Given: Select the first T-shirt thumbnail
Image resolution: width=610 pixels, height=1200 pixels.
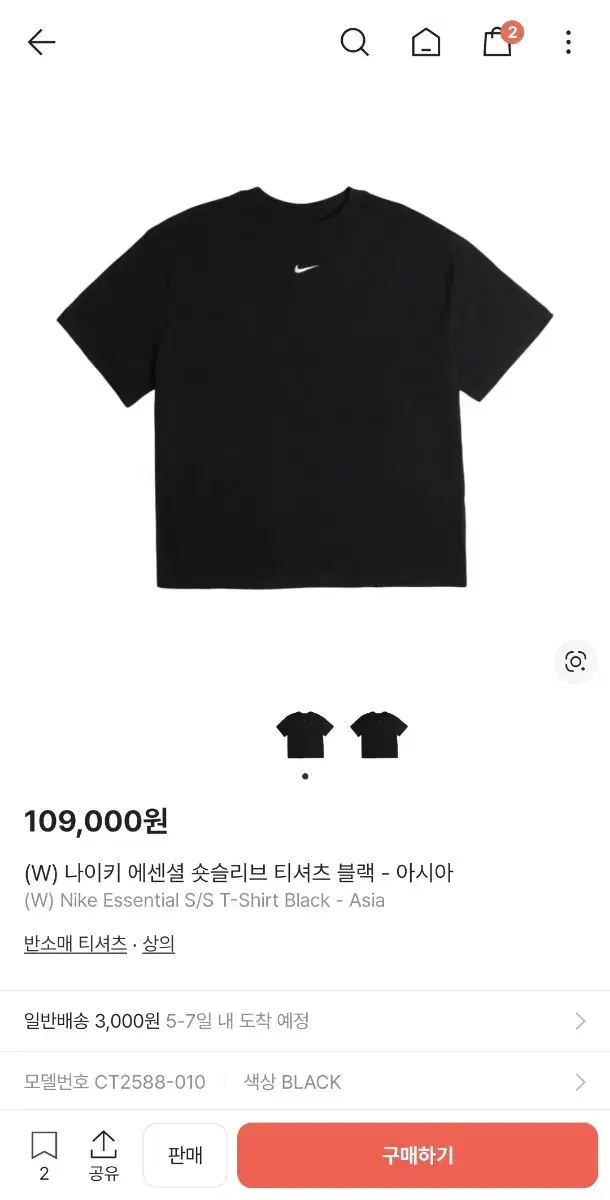Looking at the screenshot, I should pyautogui.click(x=305, y=735).
